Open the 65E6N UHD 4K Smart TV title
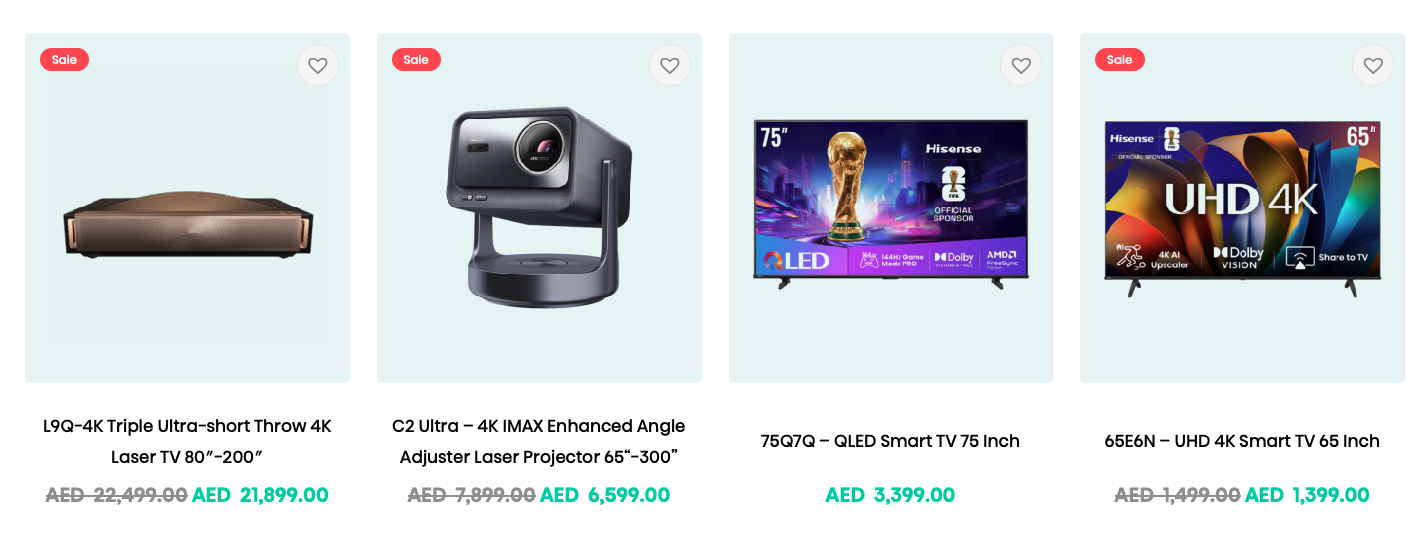 [x=1242, y=441]
